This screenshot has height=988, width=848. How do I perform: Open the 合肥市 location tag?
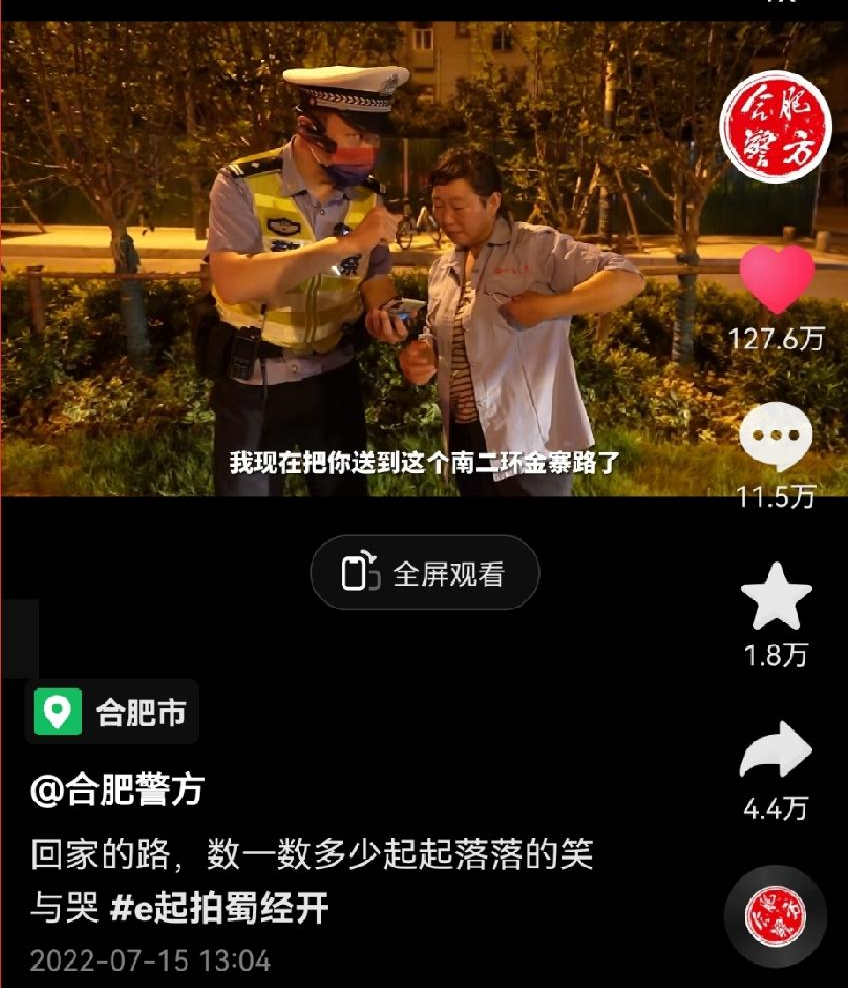click(112, 713)
